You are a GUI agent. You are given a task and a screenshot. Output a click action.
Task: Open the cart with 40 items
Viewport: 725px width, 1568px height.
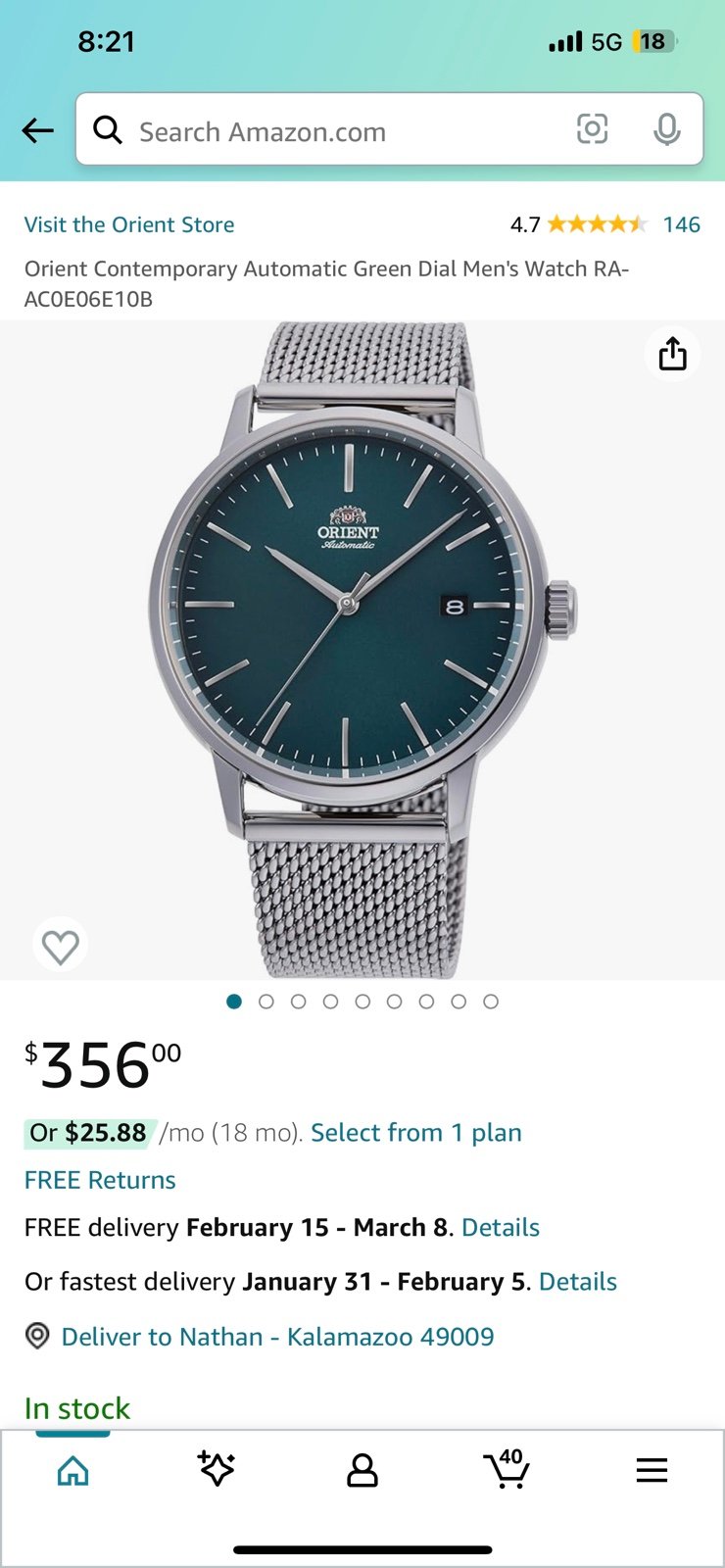(507, 1469)
